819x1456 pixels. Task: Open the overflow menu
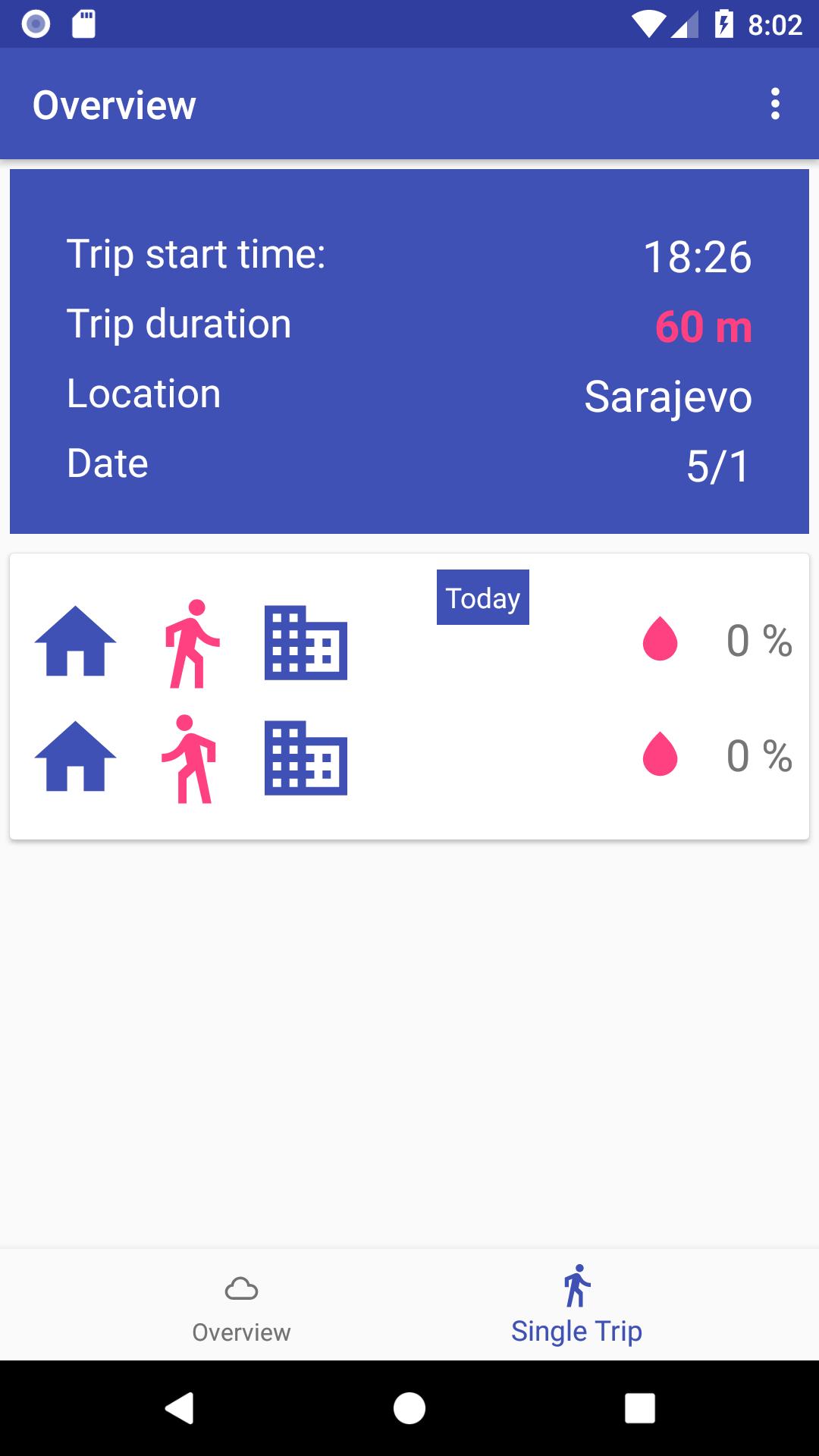pyautogui.click(x=774, y=104)
